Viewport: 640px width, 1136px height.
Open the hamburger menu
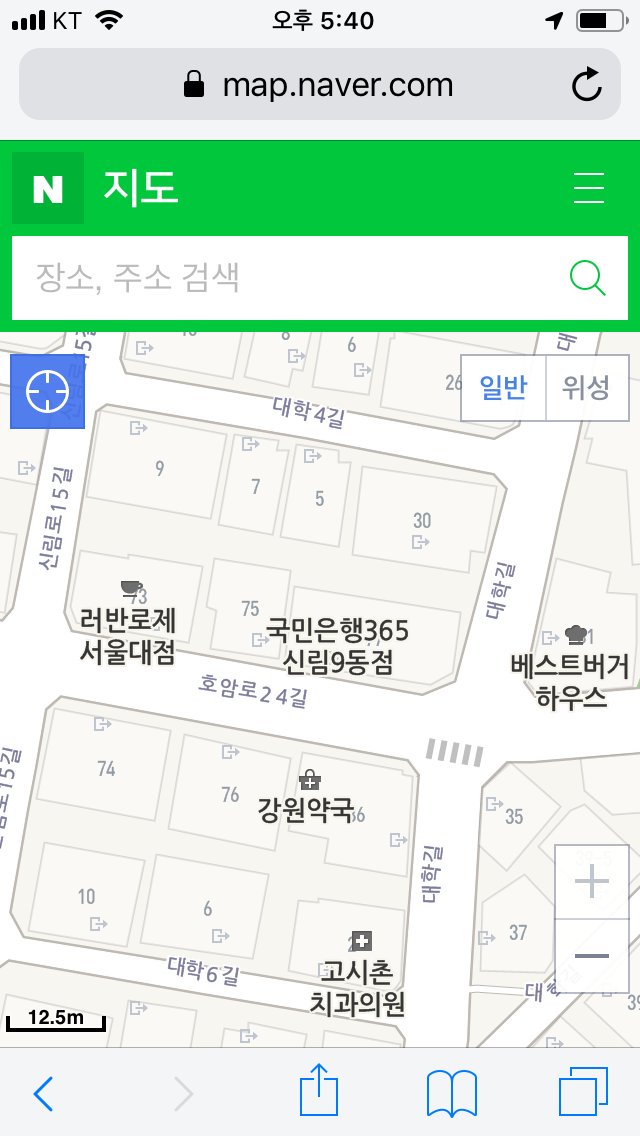point(589,188)
